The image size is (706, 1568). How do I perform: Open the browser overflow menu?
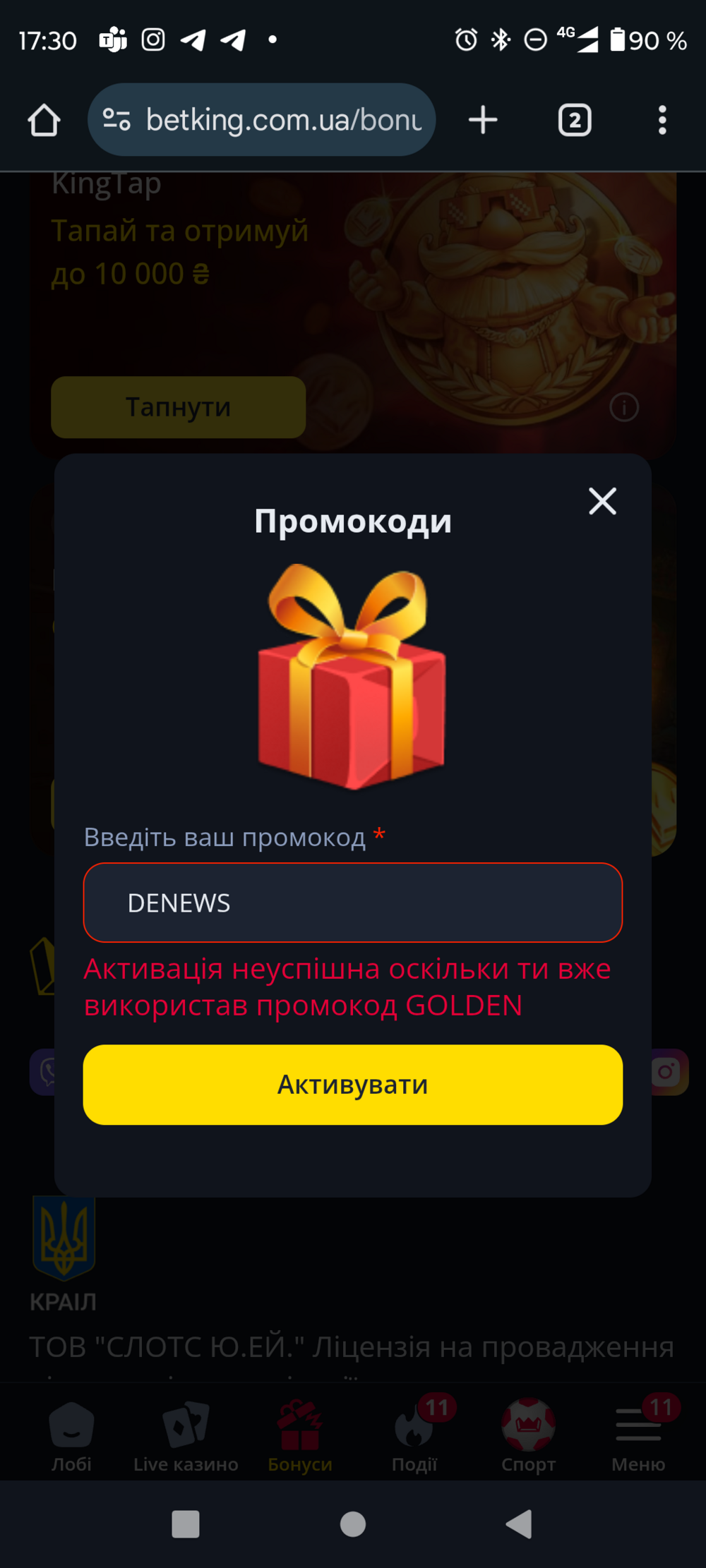point(662,120)
